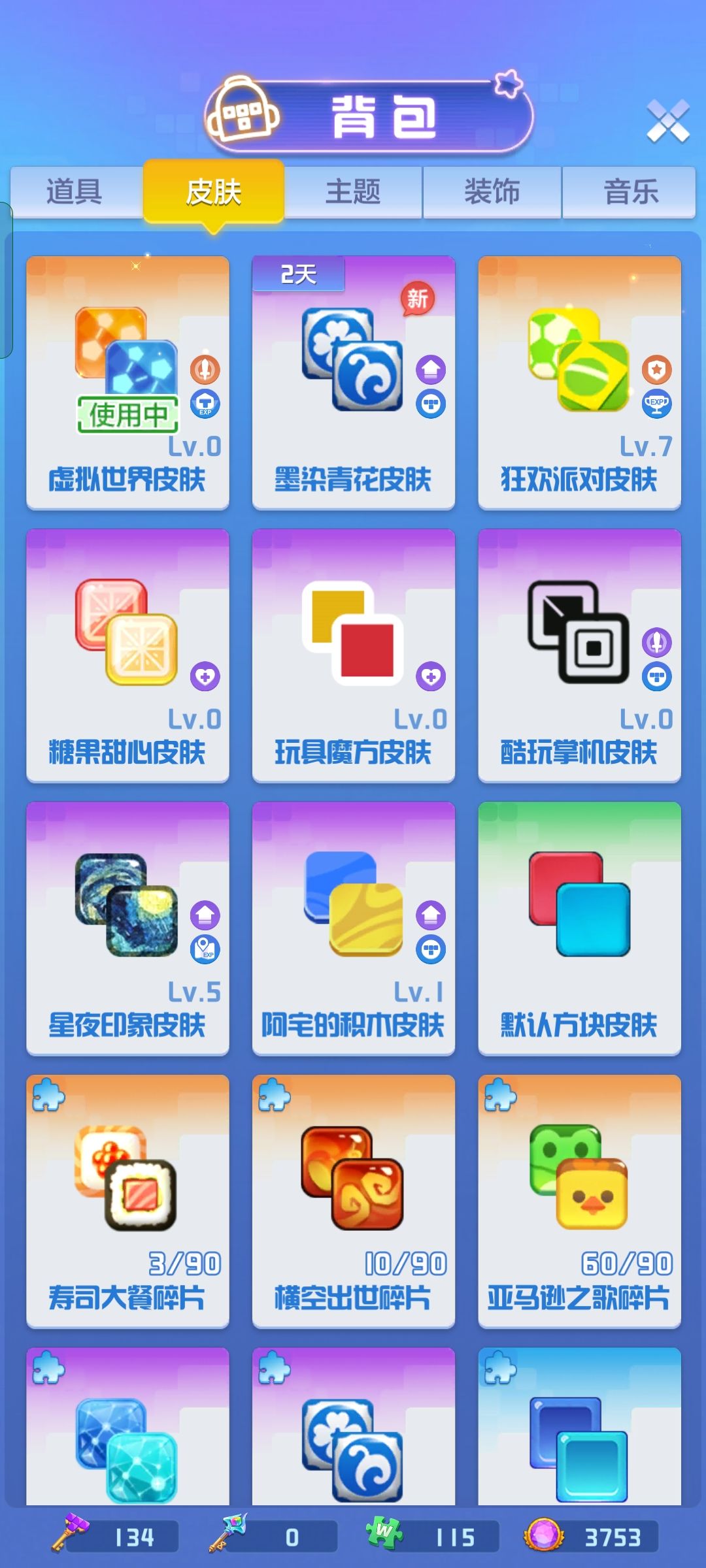Open the new 墨染青花皮肤 card

pos(353,382)
